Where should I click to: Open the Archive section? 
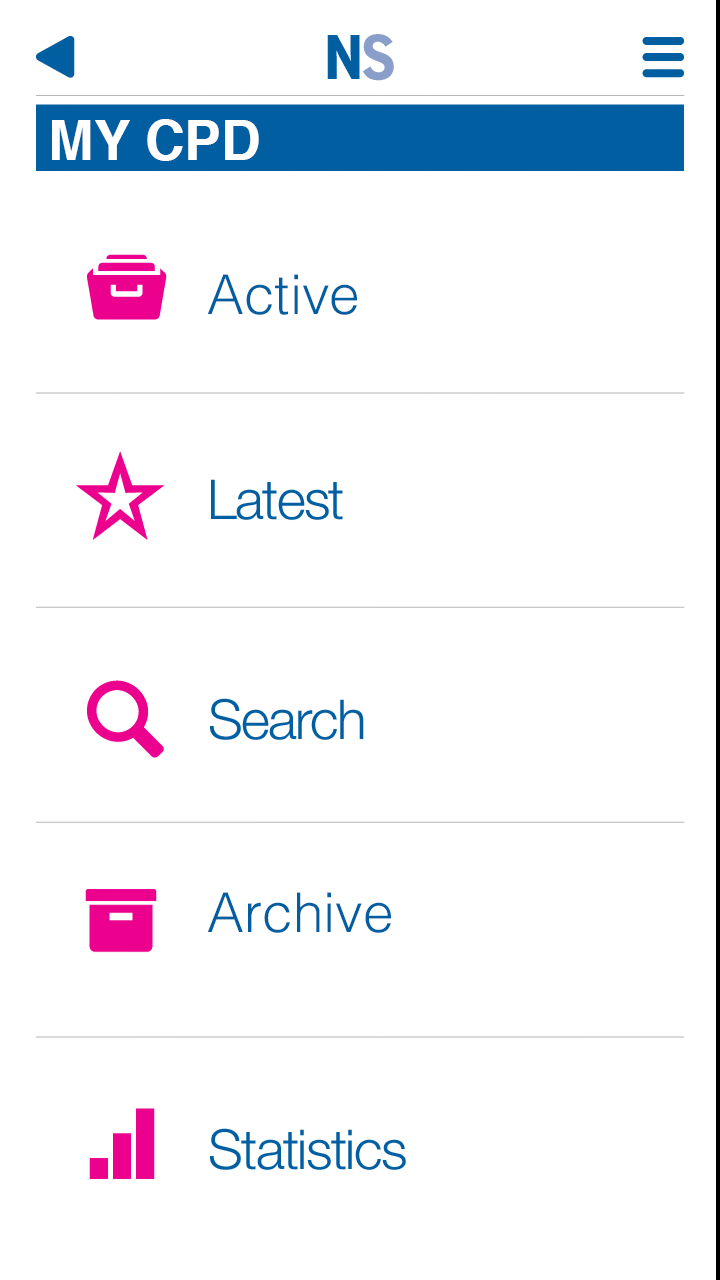(x=300, y=913)
